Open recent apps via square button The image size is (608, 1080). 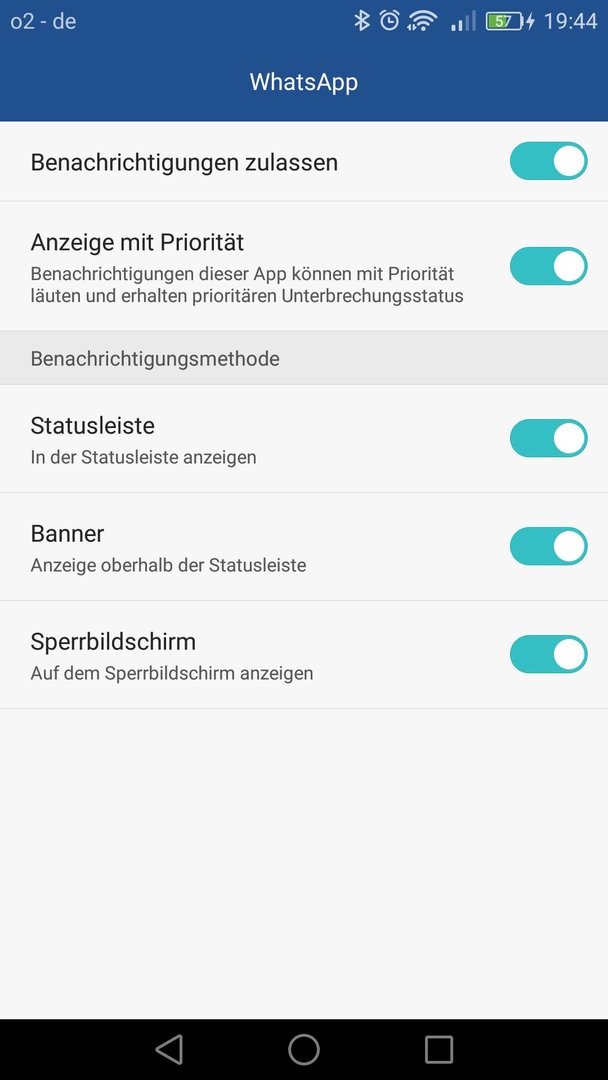pyautogui.click(x=439, y=1050)
